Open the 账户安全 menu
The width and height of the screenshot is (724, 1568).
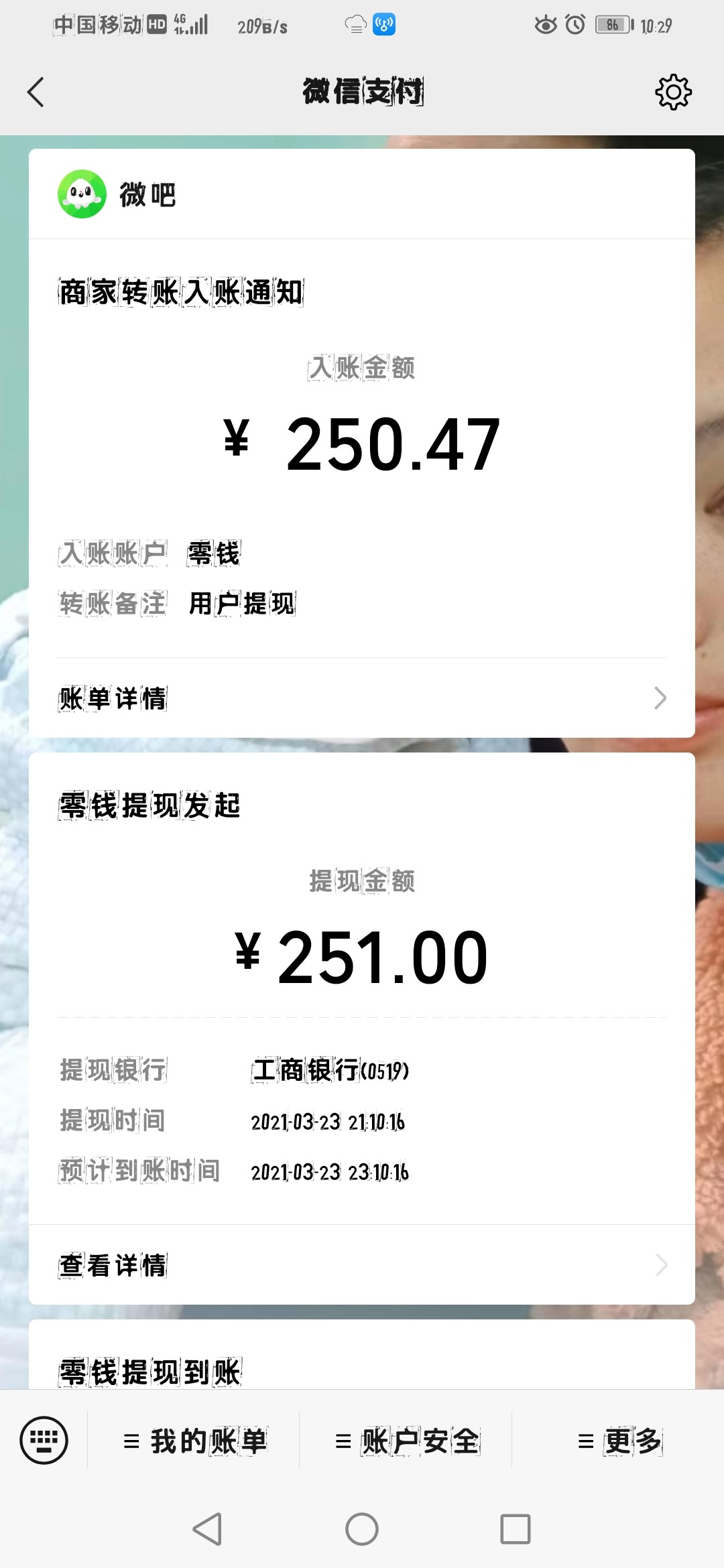408,1441
